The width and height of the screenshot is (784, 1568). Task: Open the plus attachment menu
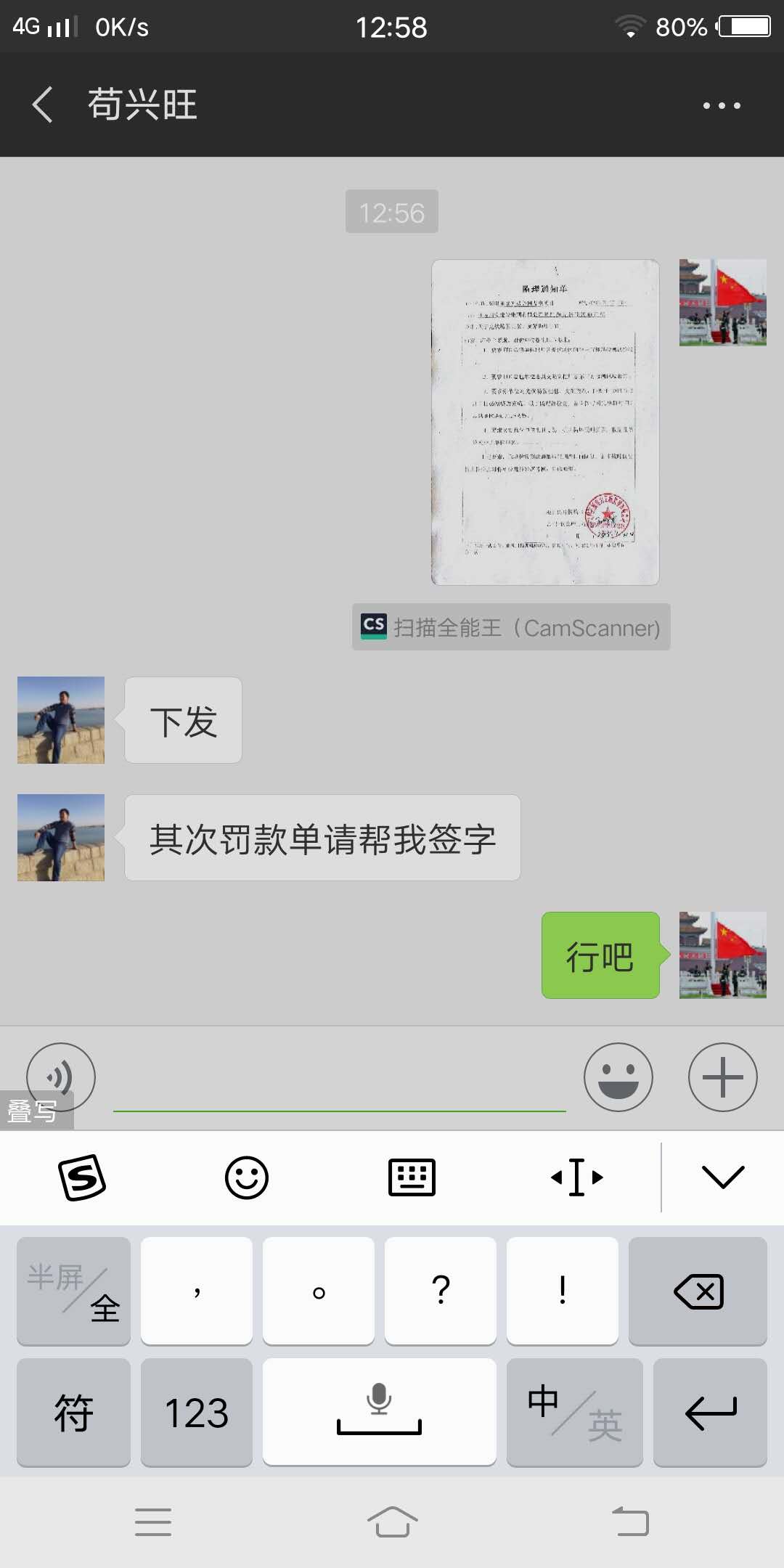click(x=723, y=1077)
